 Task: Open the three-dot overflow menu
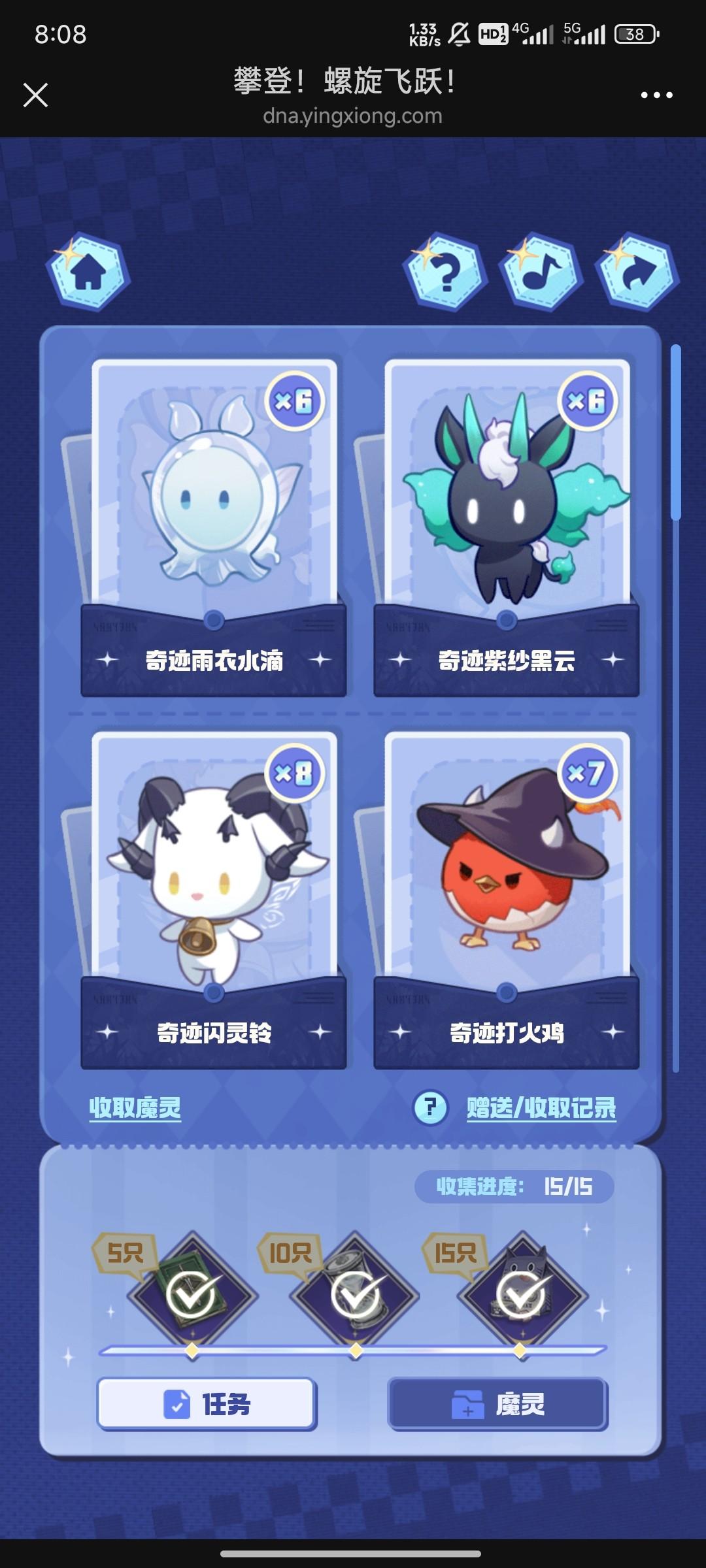point(656,95)
